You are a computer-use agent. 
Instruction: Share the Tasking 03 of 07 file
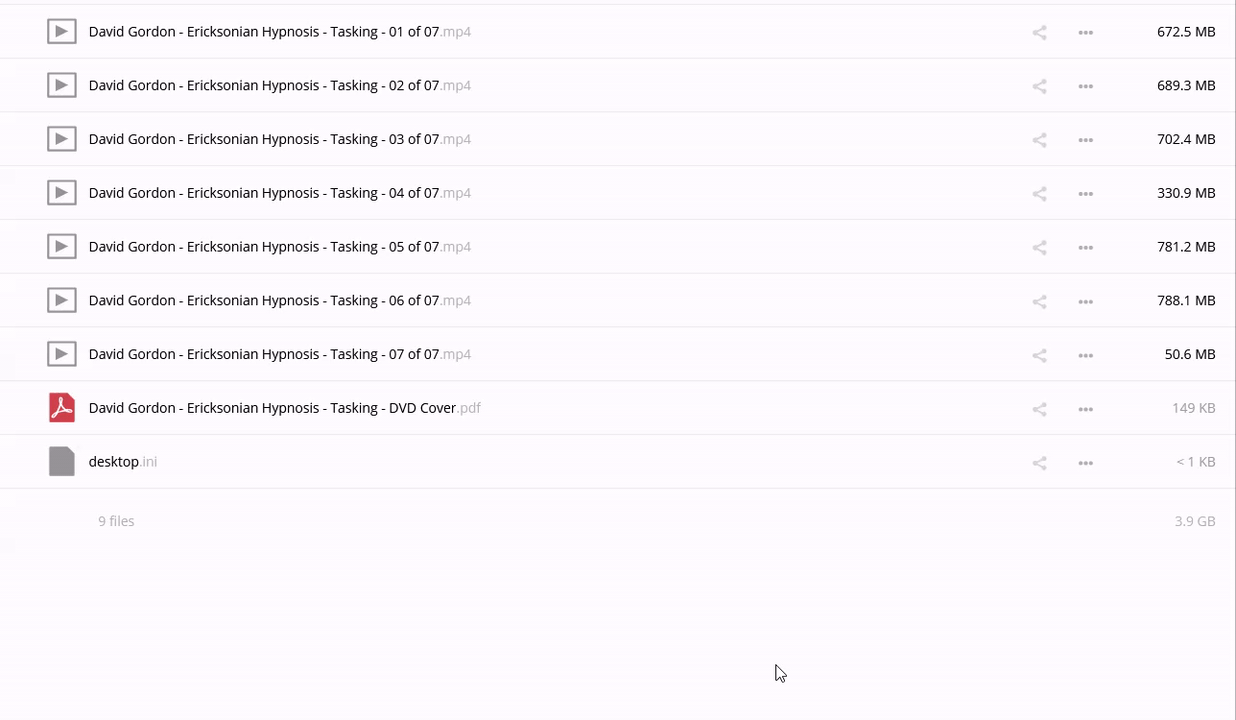coord(1040,140)
